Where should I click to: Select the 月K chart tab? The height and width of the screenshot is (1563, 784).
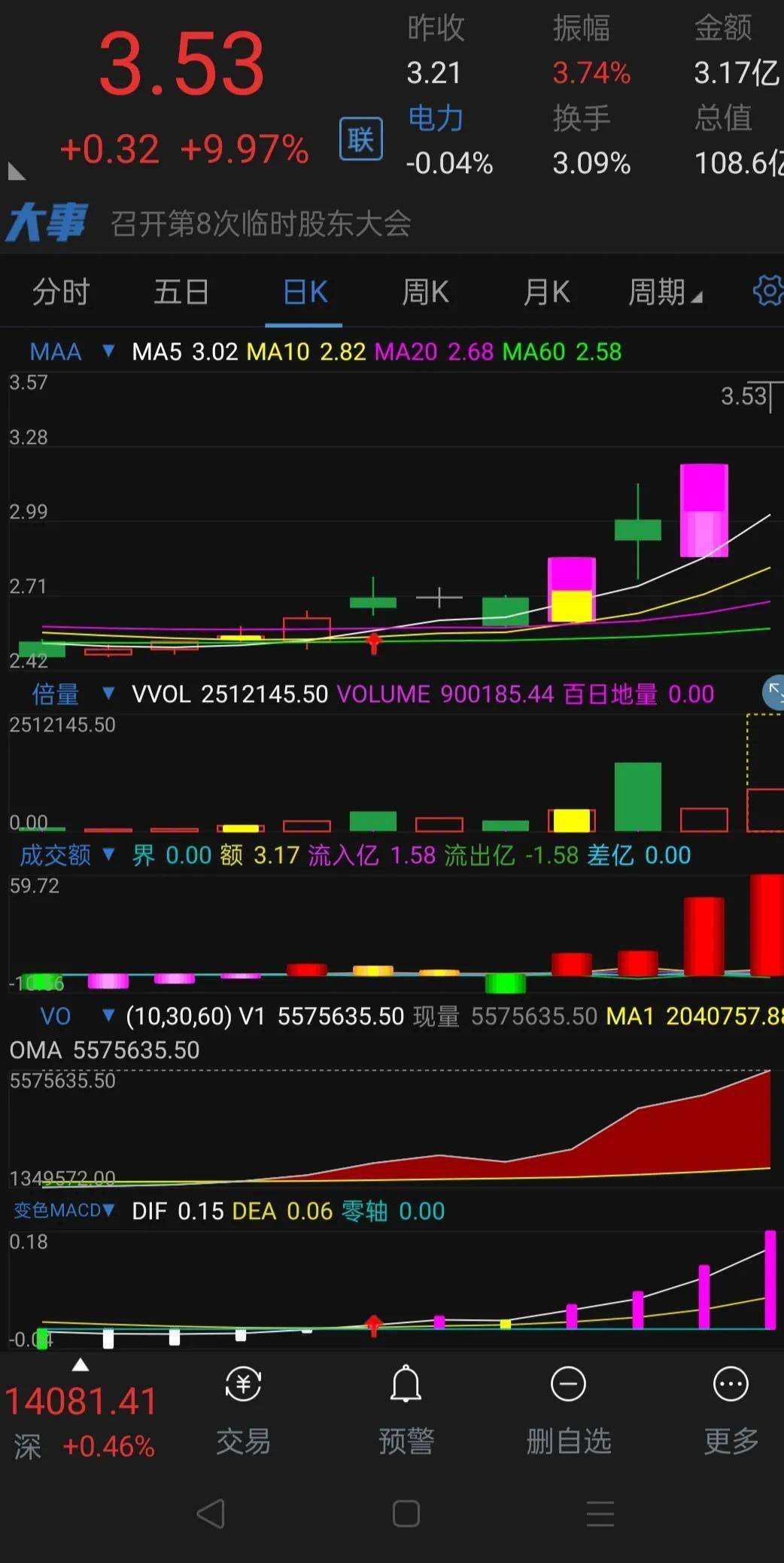click(546, 291)
